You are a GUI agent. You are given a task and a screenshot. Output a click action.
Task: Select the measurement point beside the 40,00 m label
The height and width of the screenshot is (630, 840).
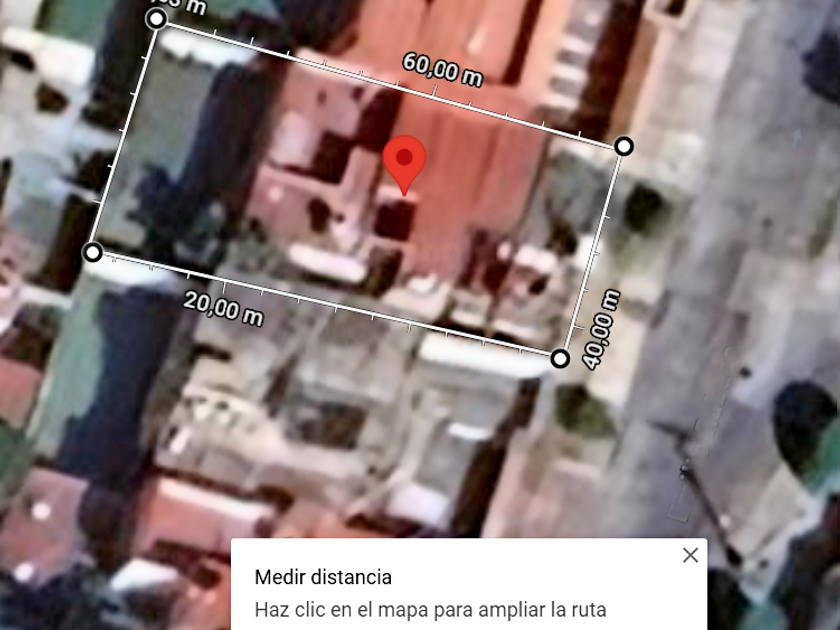(x=561, y=358)
